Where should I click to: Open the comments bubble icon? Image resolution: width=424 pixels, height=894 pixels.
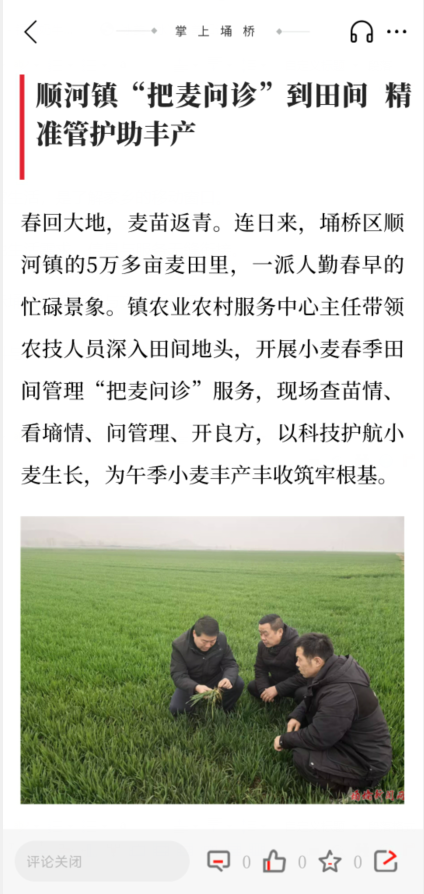(218, 861)
